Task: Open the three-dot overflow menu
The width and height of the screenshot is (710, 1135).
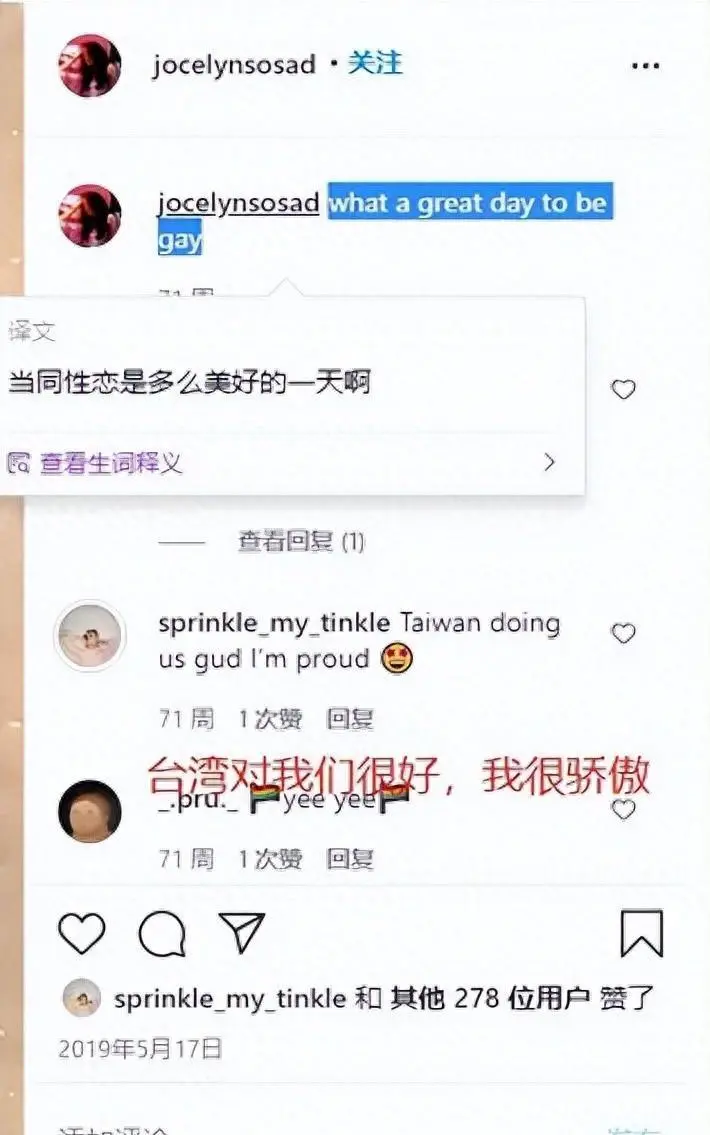Action: point(646,66)
